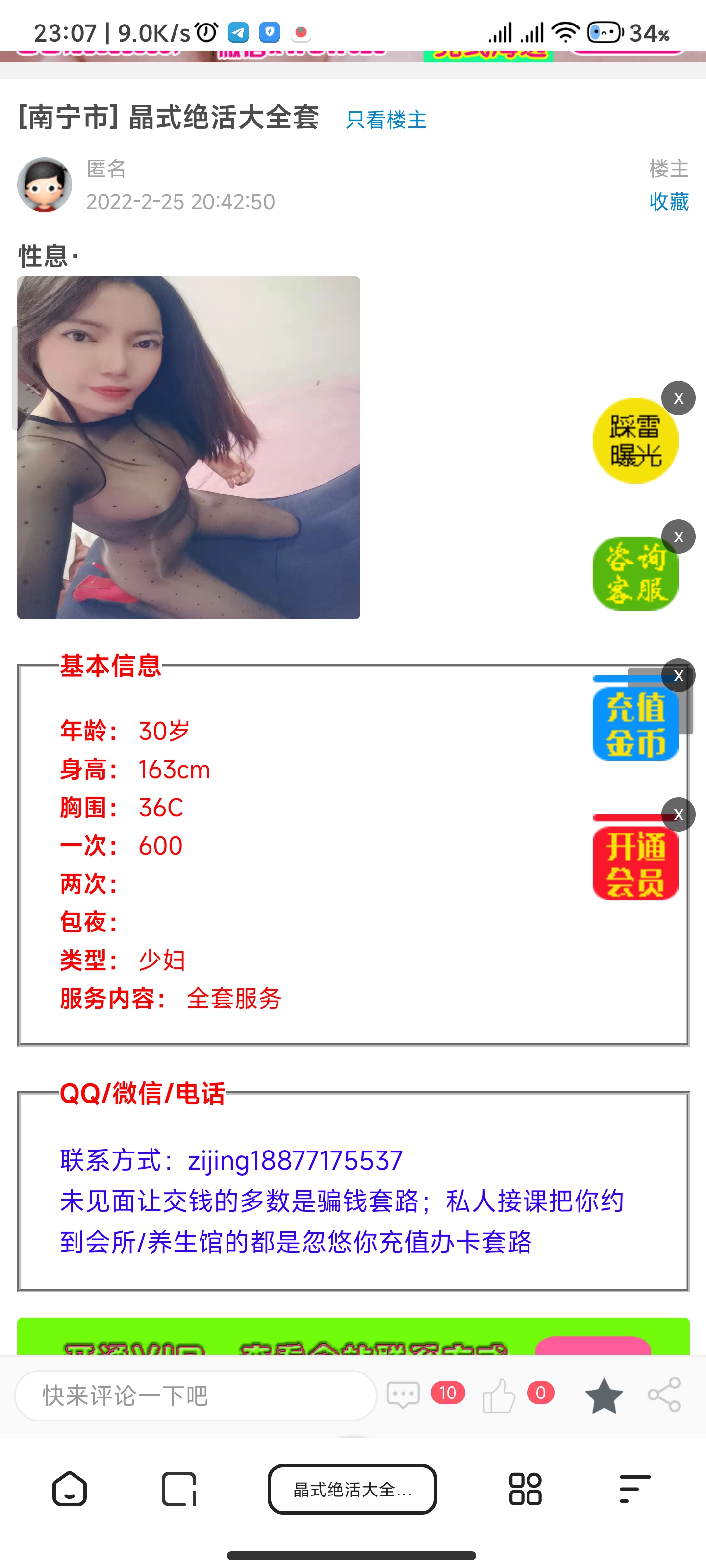Viewport: 706px width, 1568px height.
Task: Like the post with thumbs-up icon
Action: [x=499, y=1395]
